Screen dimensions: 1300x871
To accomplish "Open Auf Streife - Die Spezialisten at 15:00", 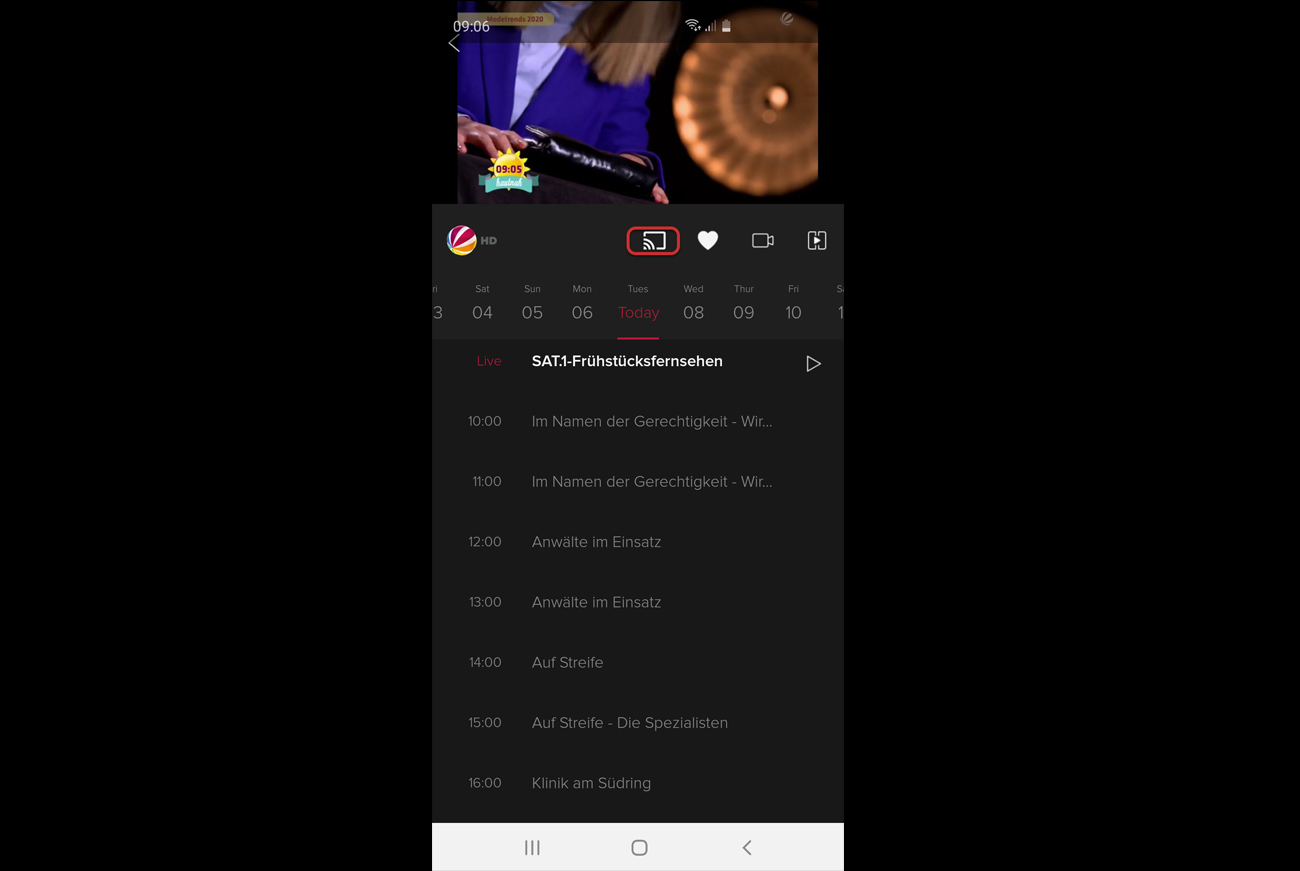I will (x=629, y=723).
